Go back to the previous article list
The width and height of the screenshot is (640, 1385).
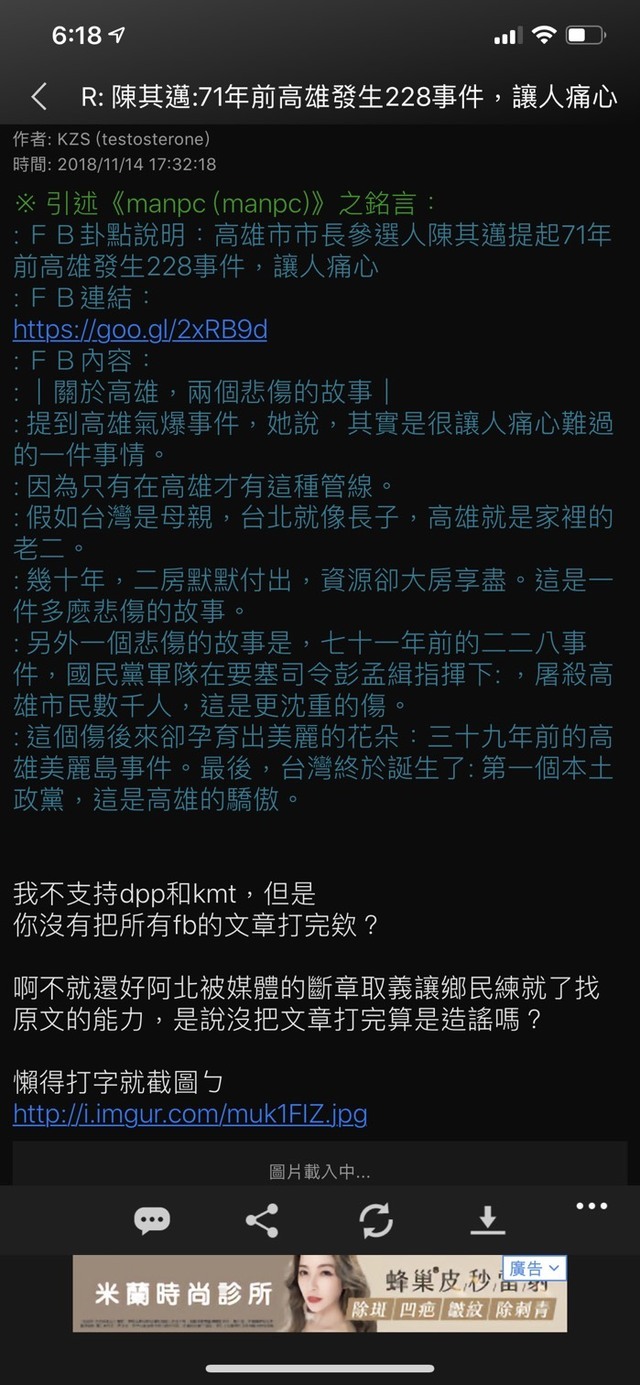(x=39, y=97)
